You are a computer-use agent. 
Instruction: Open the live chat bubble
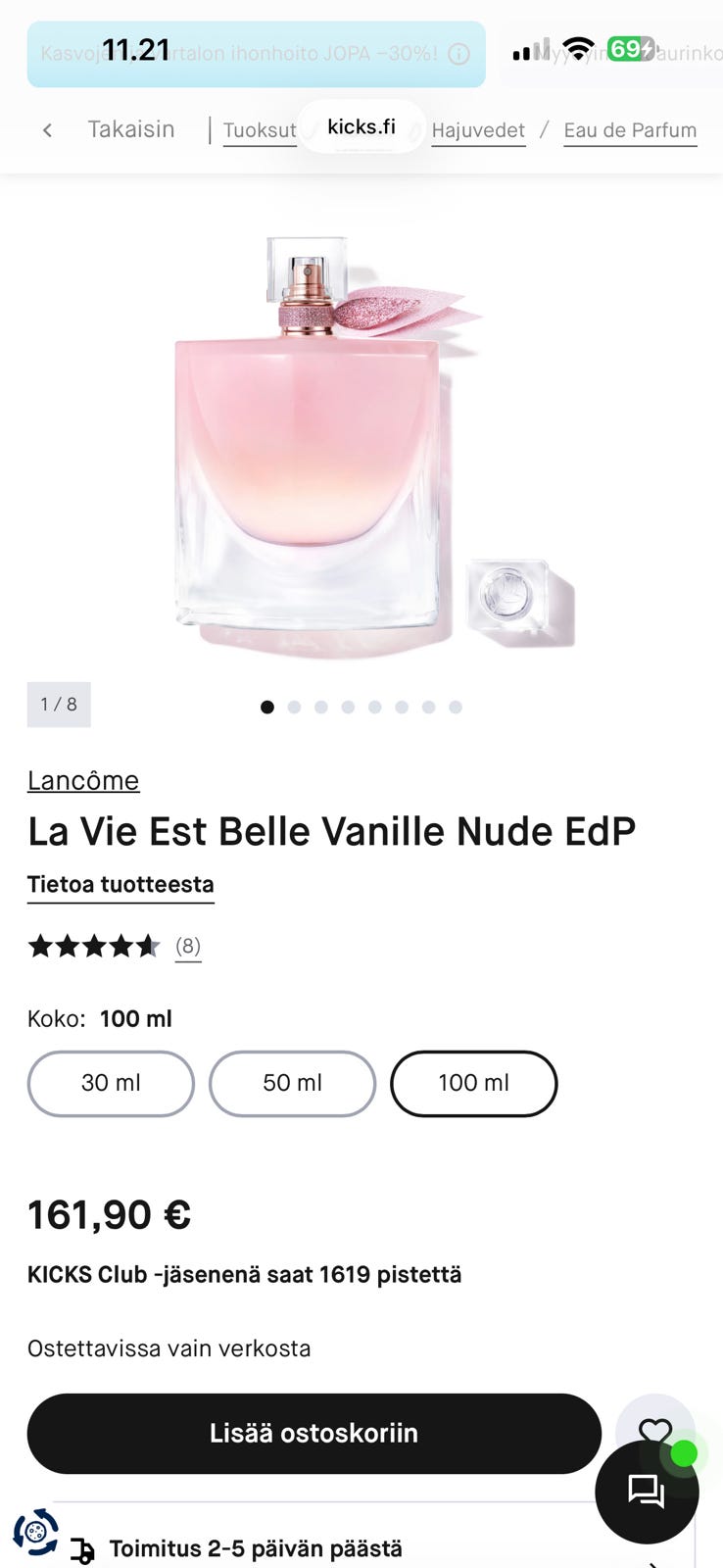[647, 1492]
